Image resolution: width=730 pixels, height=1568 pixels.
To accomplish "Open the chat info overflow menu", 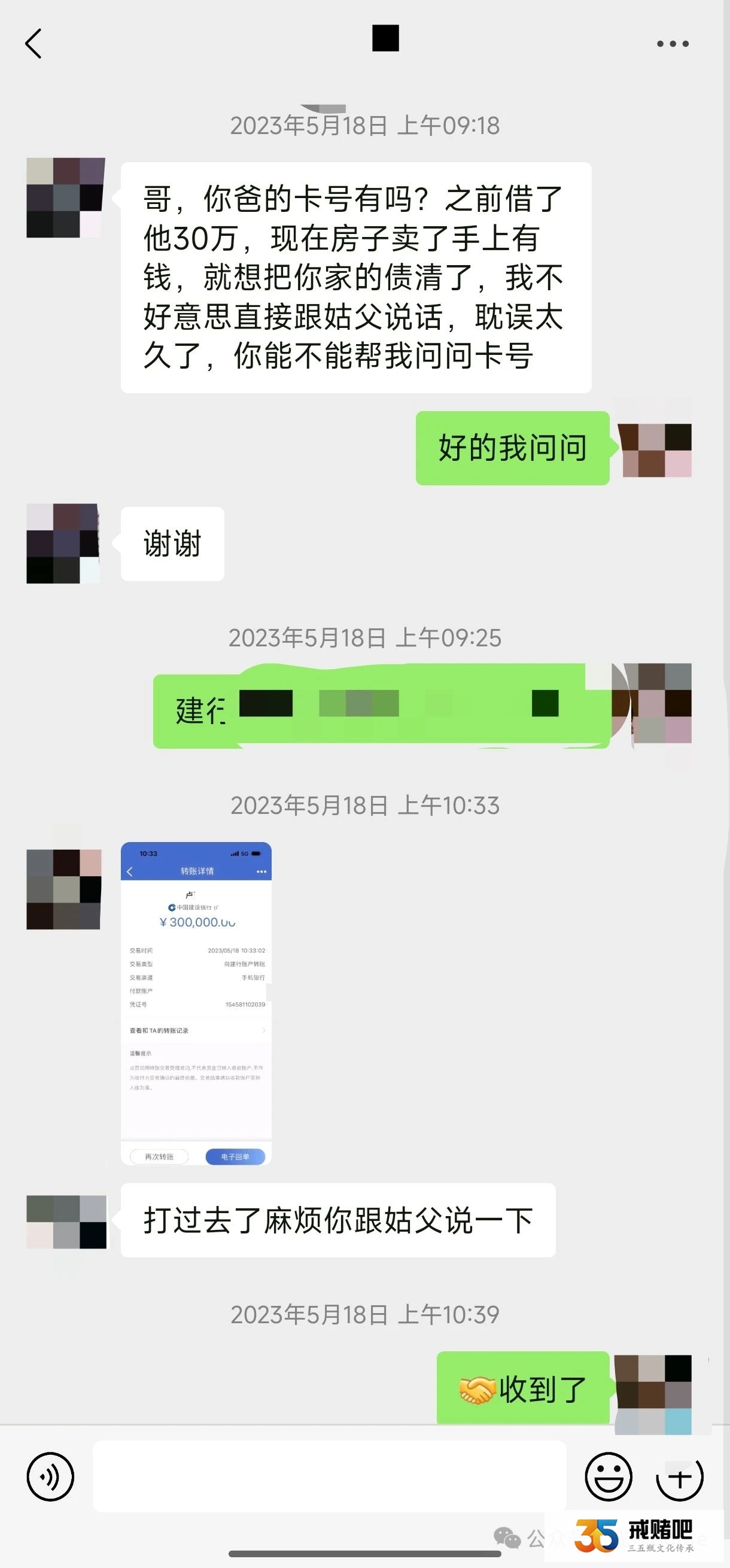I will click(672, 44).
